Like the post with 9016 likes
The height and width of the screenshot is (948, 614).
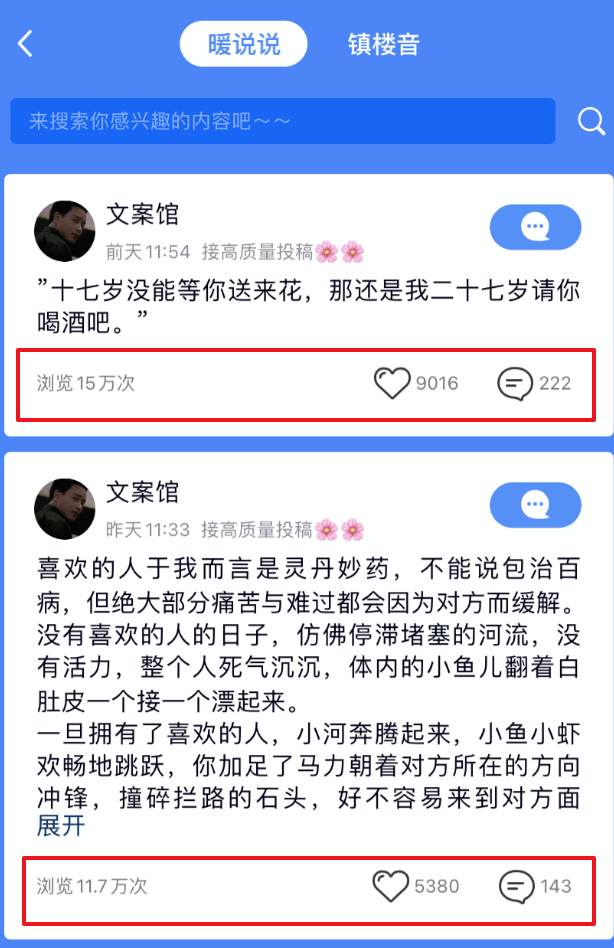pos(392,383)
